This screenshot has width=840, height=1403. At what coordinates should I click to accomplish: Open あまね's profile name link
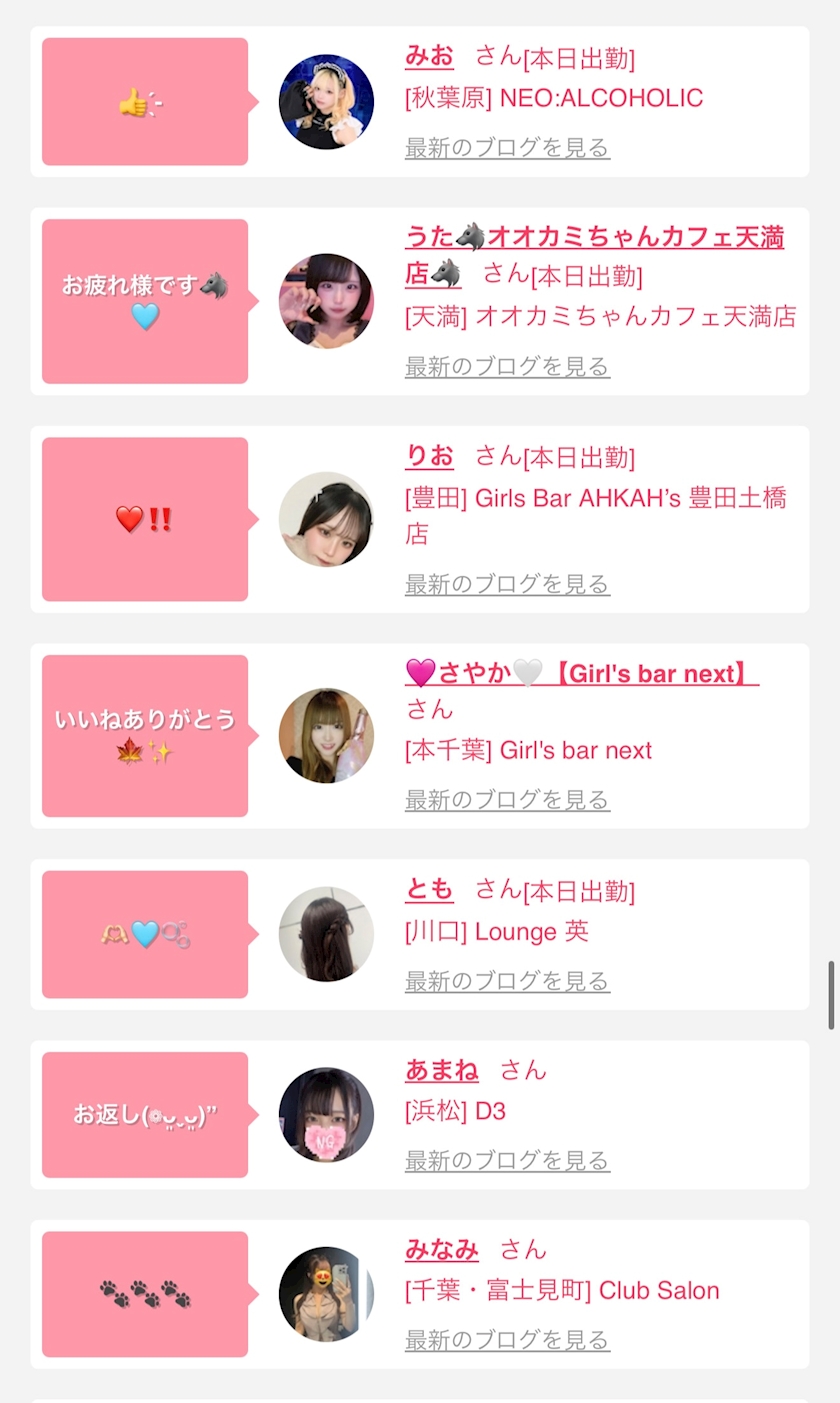pyautogui.click(x=441, y=1070)
